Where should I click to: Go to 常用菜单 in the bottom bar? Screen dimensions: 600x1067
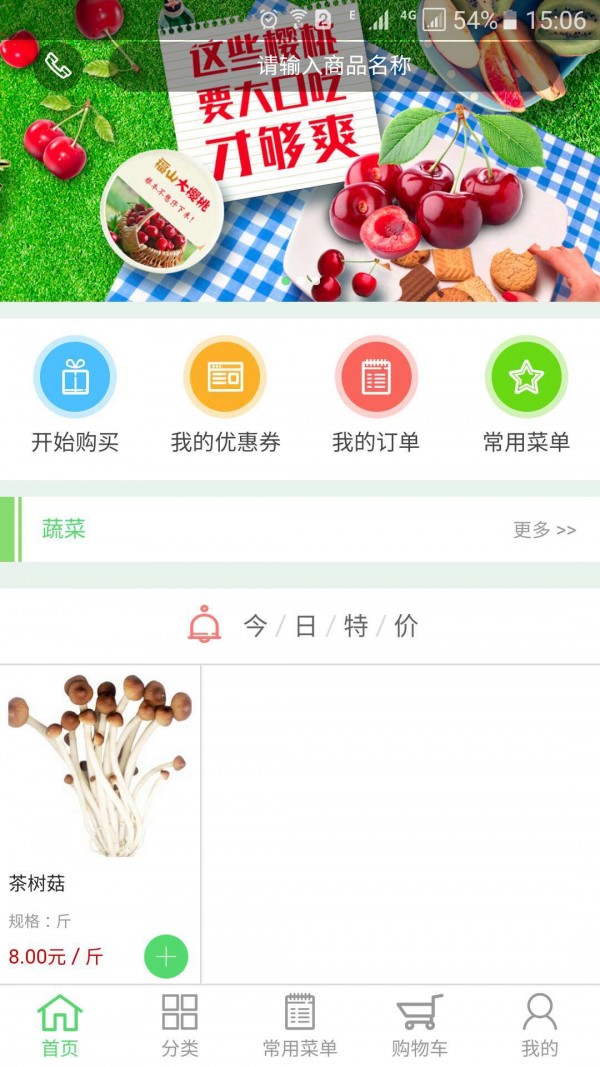pos(300,1025)
